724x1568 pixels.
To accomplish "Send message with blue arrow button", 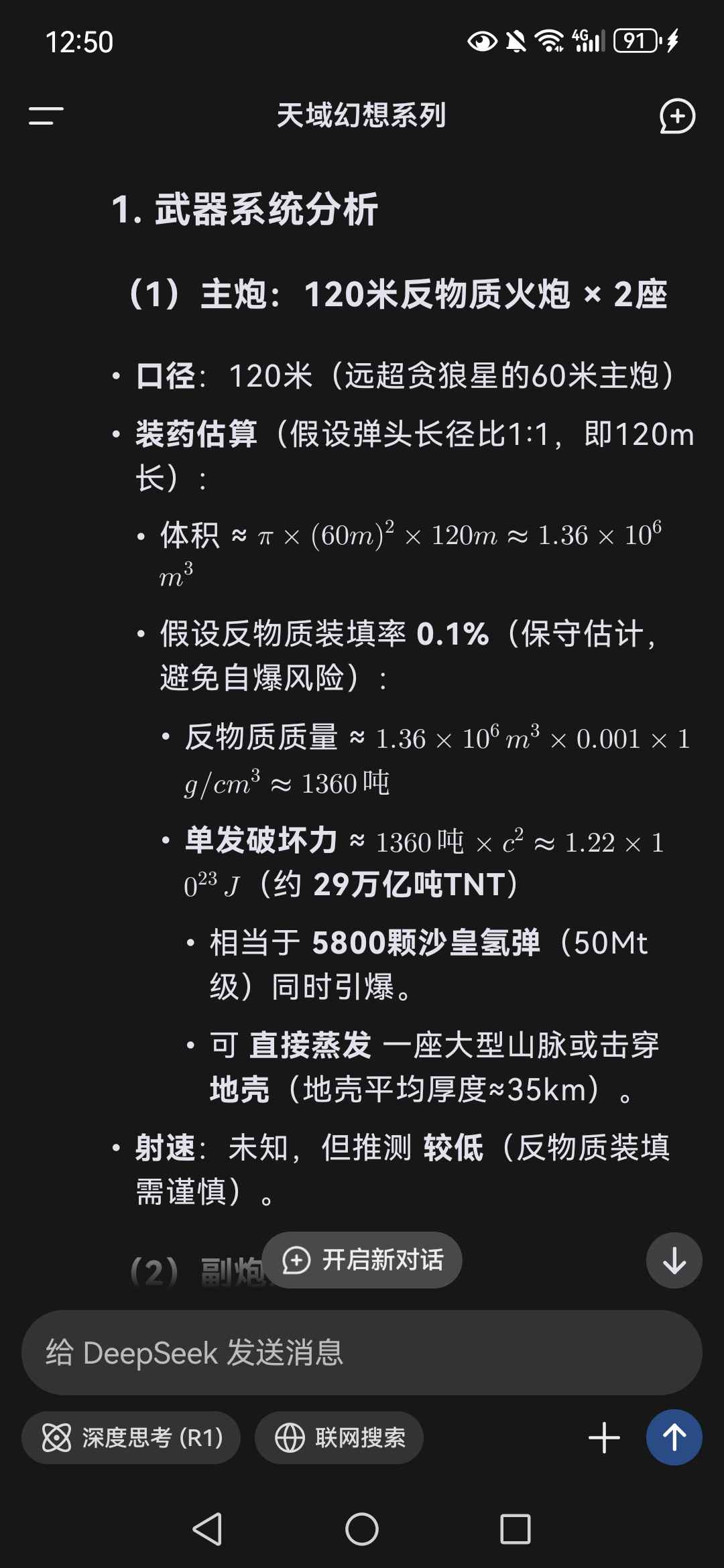I will tap(674, 1438).
